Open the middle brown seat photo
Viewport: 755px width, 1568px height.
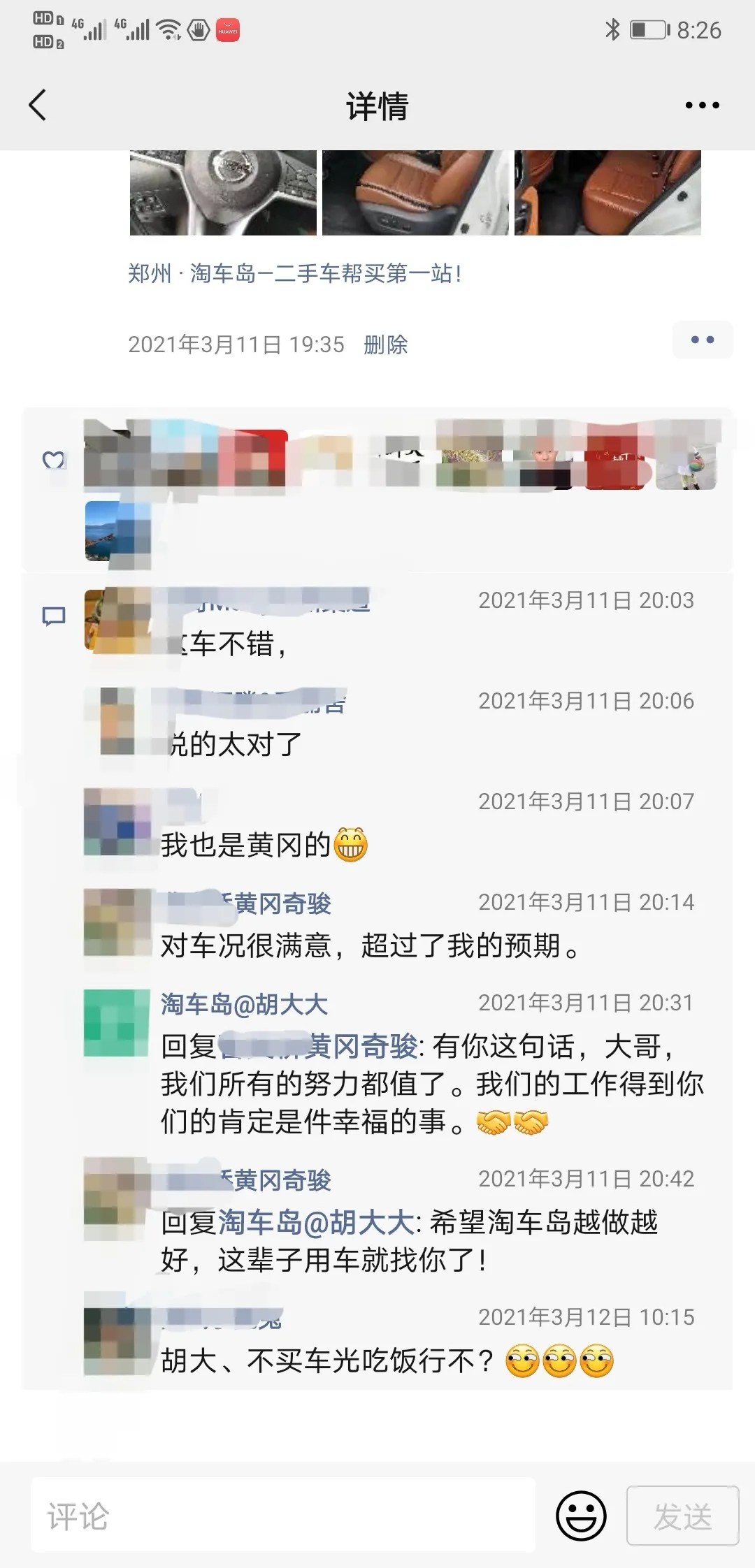coord(415,192)
